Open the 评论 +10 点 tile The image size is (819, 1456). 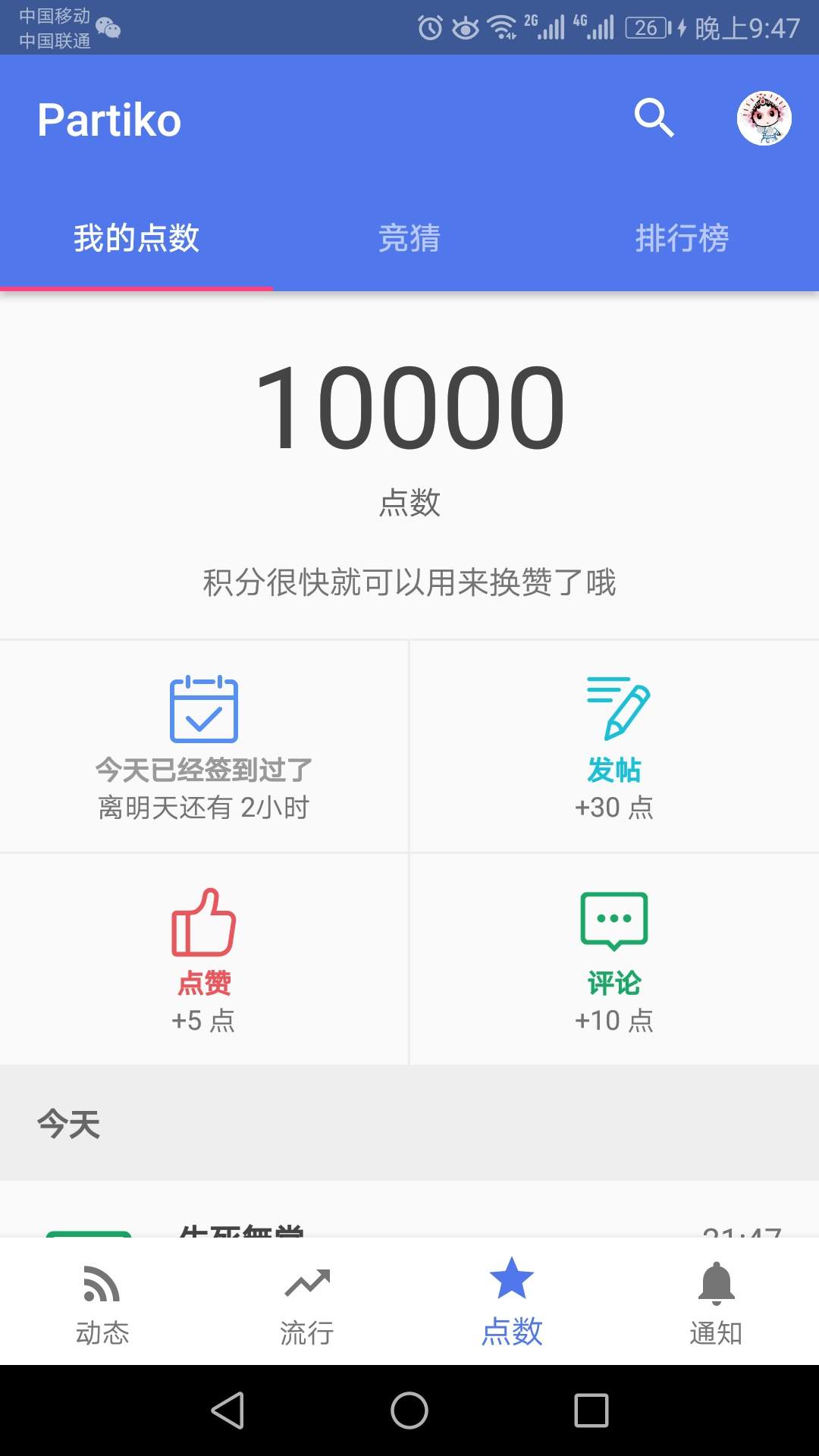click(x=614, y=959)
